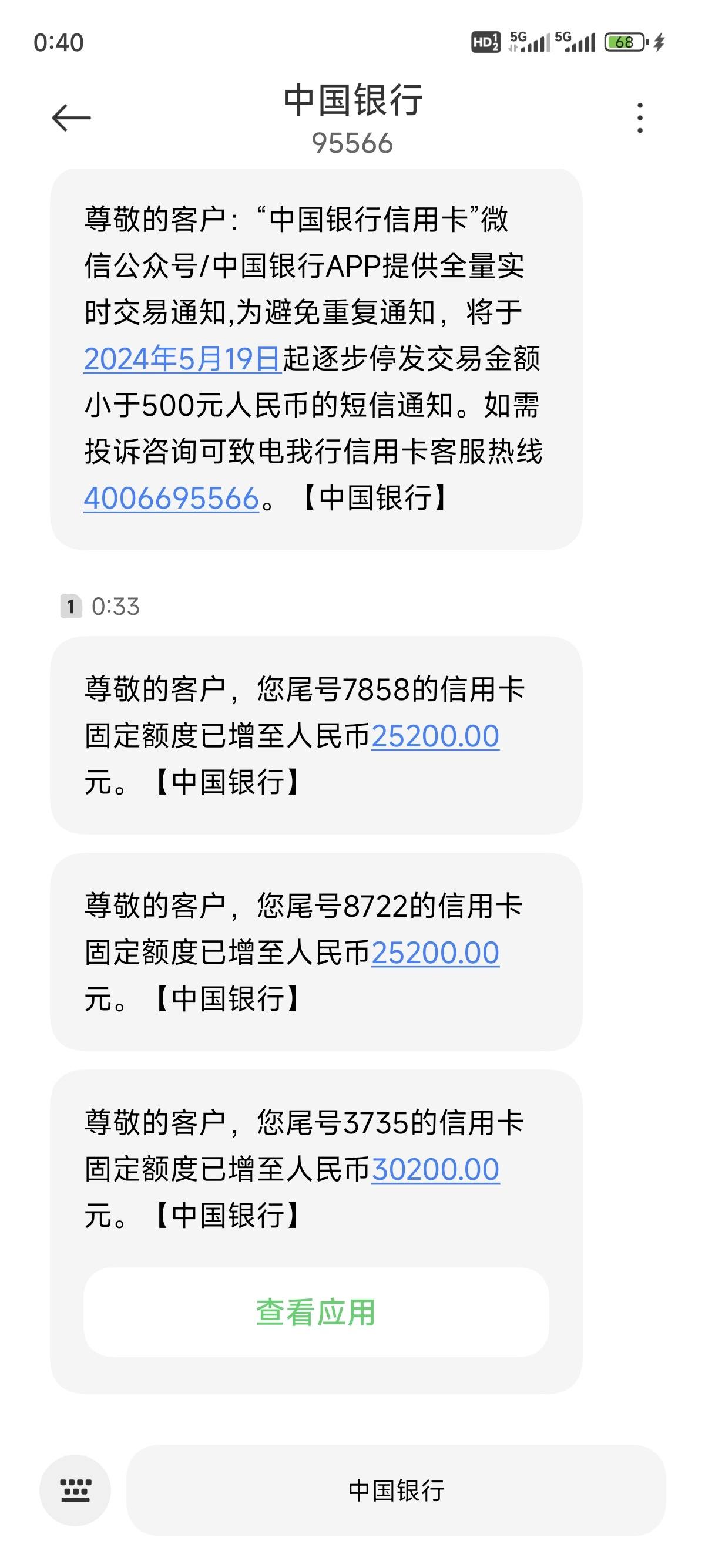This screenshot has width=705, height=1568.
Task: Open 查看应用 button
Action: tap(316, 1312)
